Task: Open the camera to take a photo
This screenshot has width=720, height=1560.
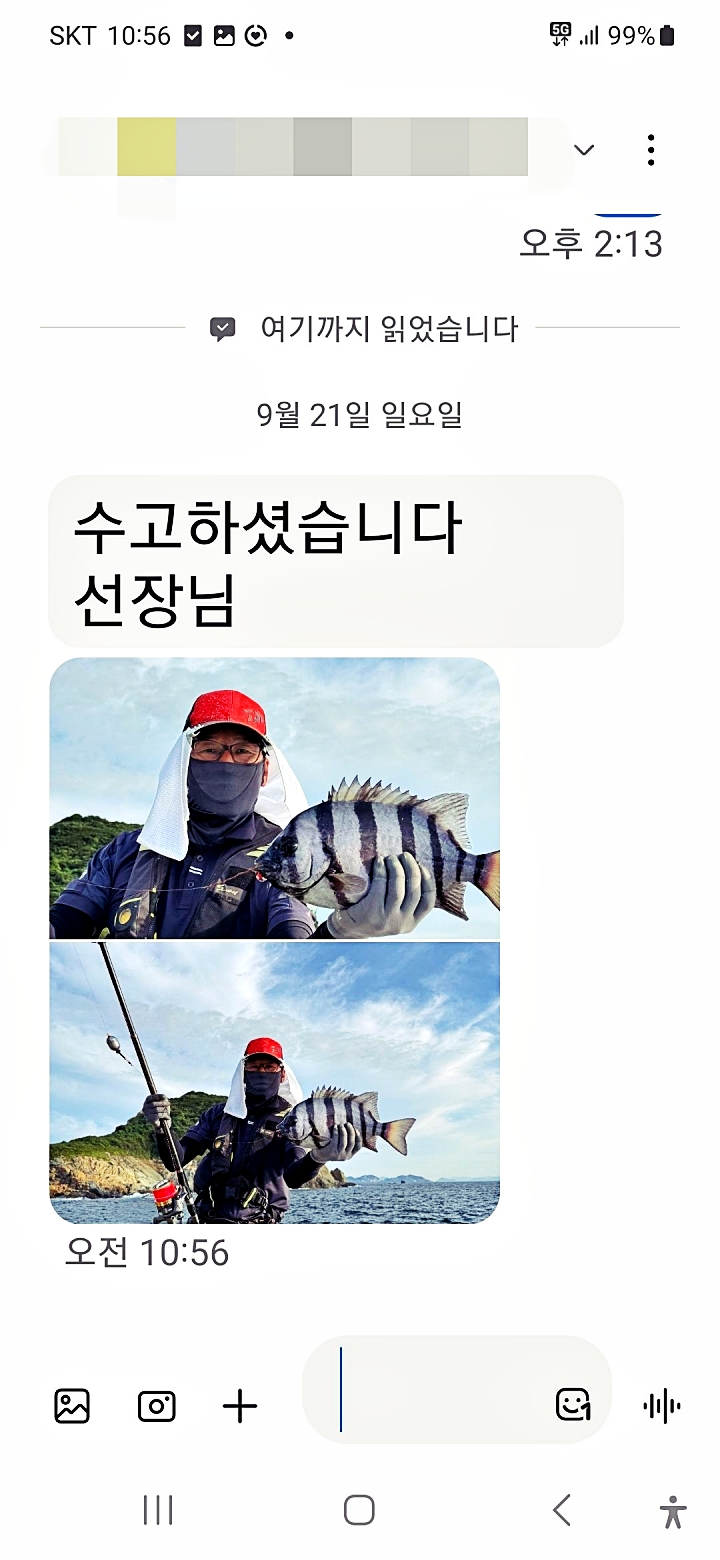Action: coord(156,1406)
